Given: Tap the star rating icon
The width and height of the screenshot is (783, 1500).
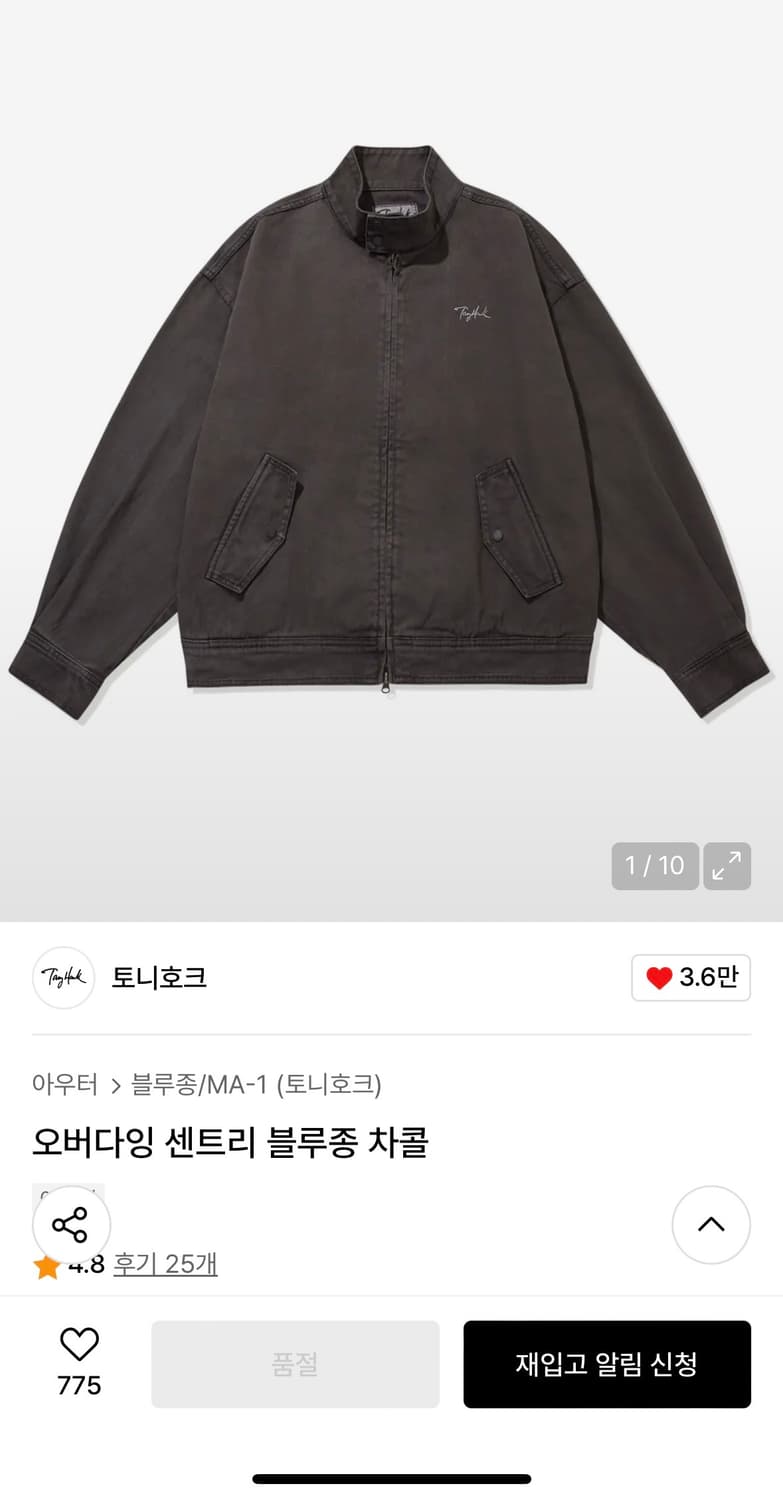Looking at the screenshot, I should (46, 1263).
